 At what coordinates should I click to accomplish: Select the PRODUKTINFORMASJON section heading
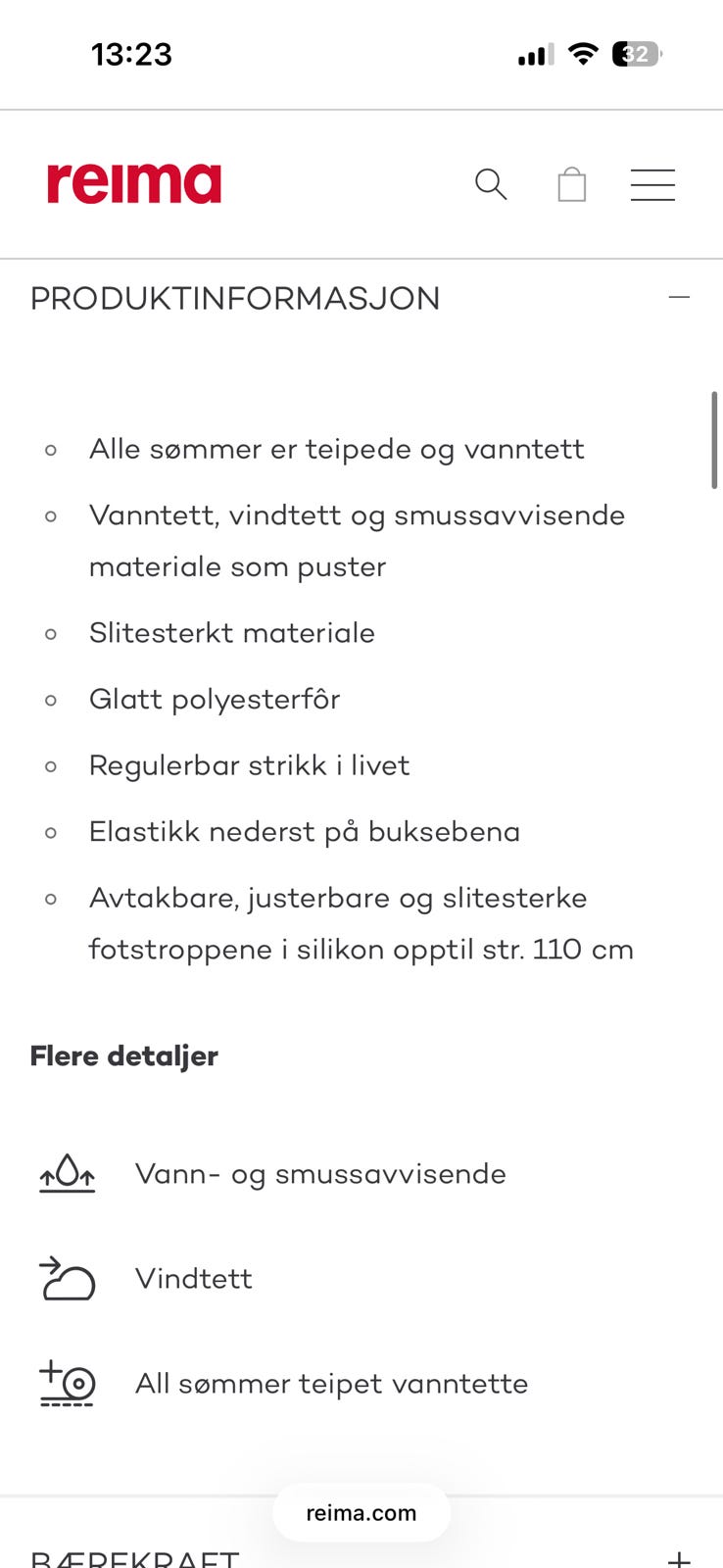pos(235,298)
